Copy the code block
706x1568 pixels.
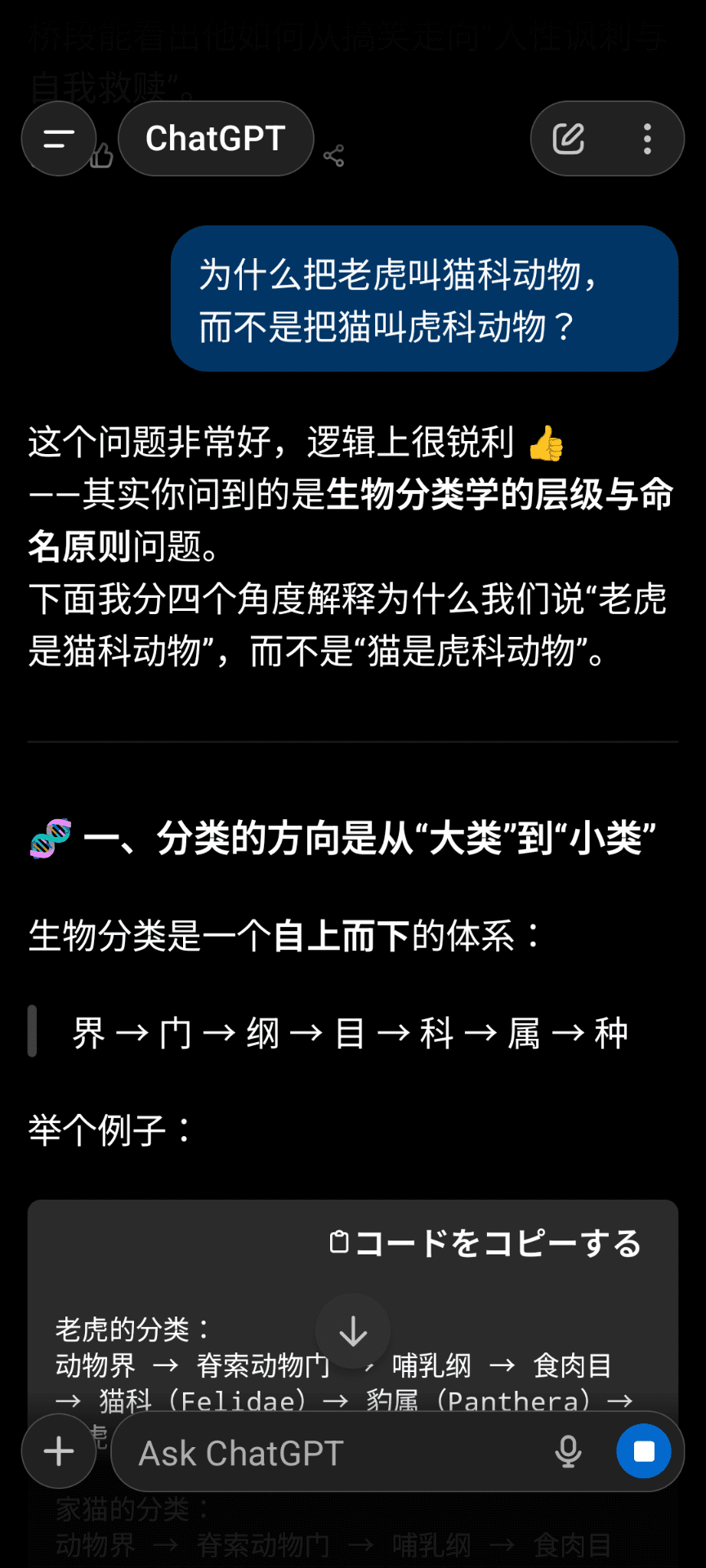tap(486, 1243)
